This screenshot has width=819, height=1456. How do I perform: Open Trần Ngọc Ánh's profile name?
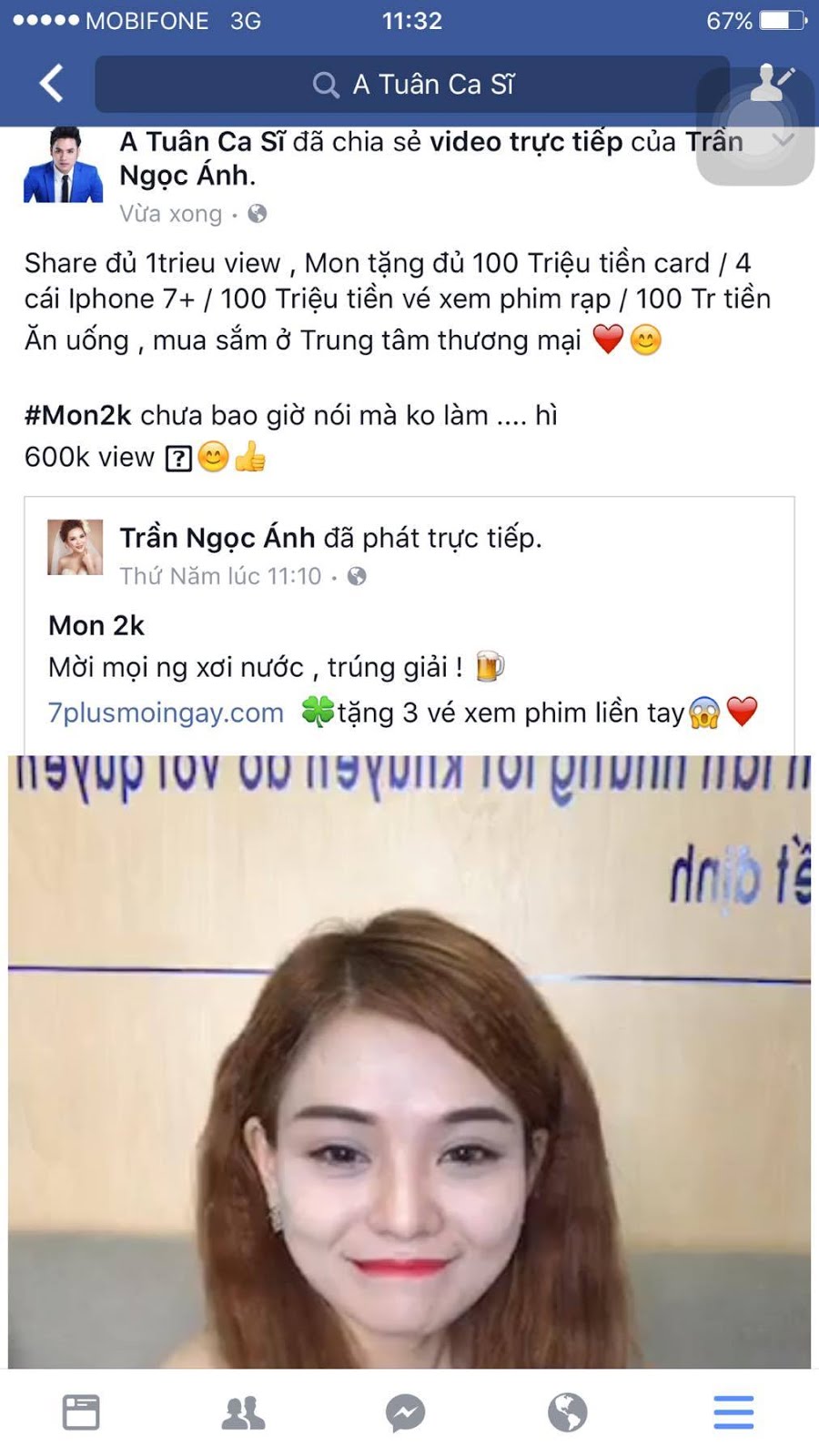point(217,538)
